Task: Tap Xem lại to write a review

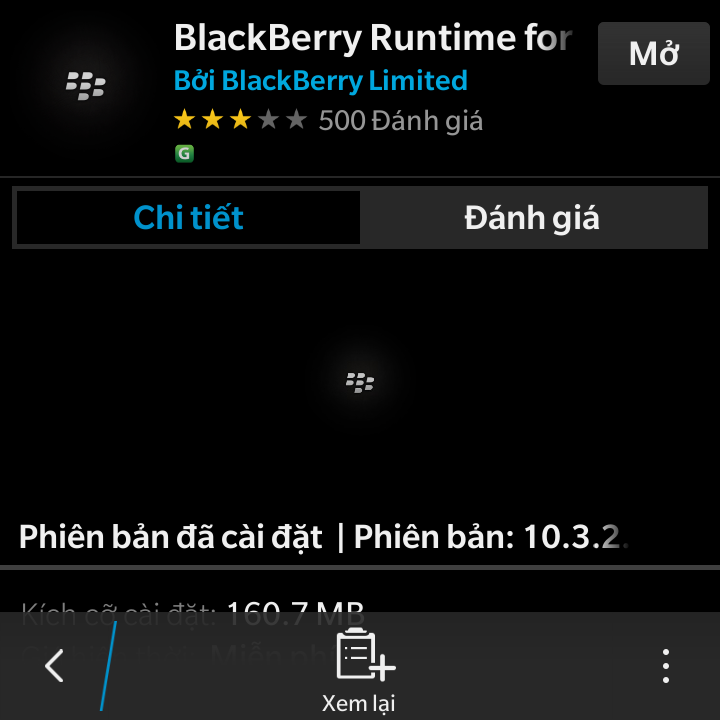Action: (360, 670)
